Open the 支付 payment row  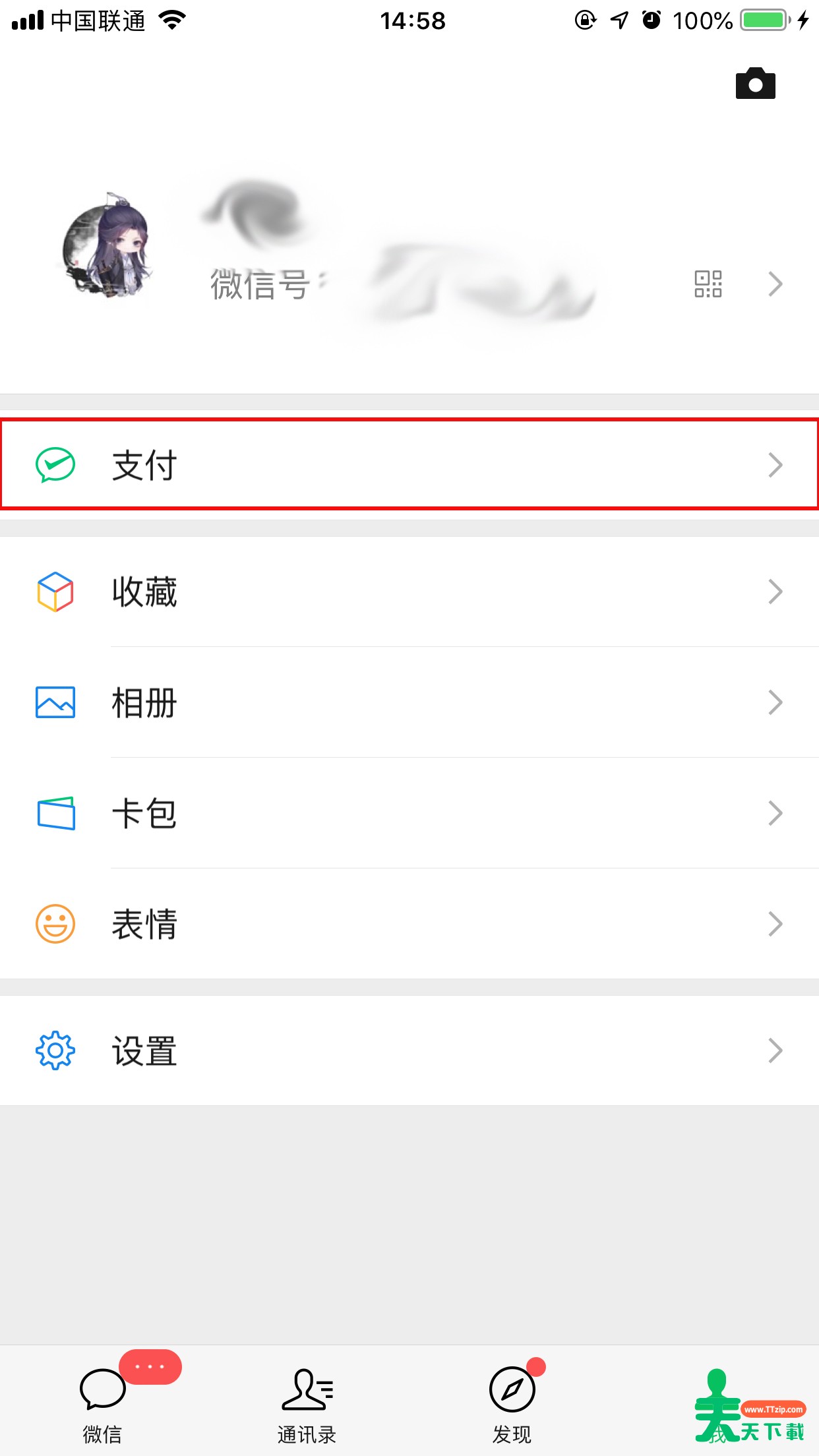tap(409, 465)
